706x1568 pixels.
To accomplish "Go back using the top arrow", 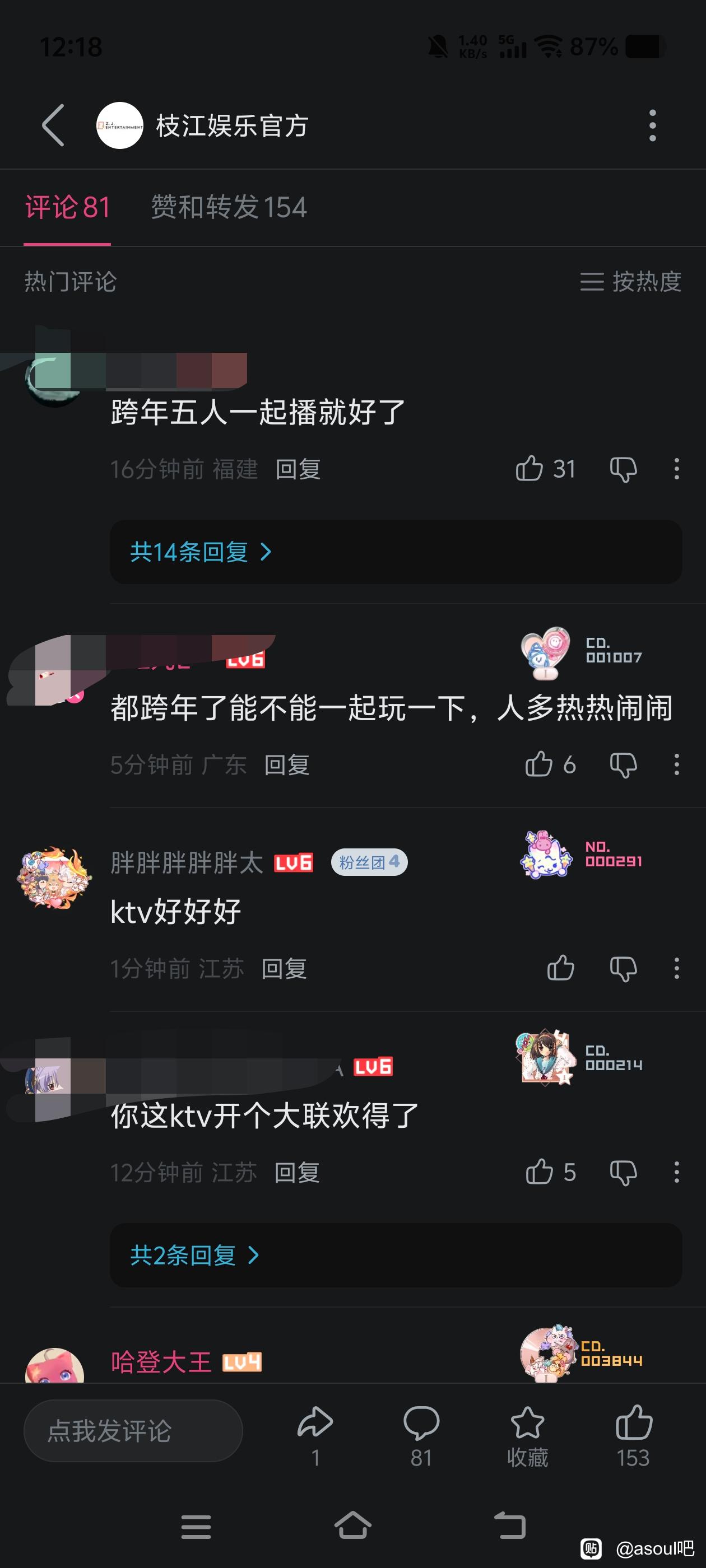I will tap(53, 125).
